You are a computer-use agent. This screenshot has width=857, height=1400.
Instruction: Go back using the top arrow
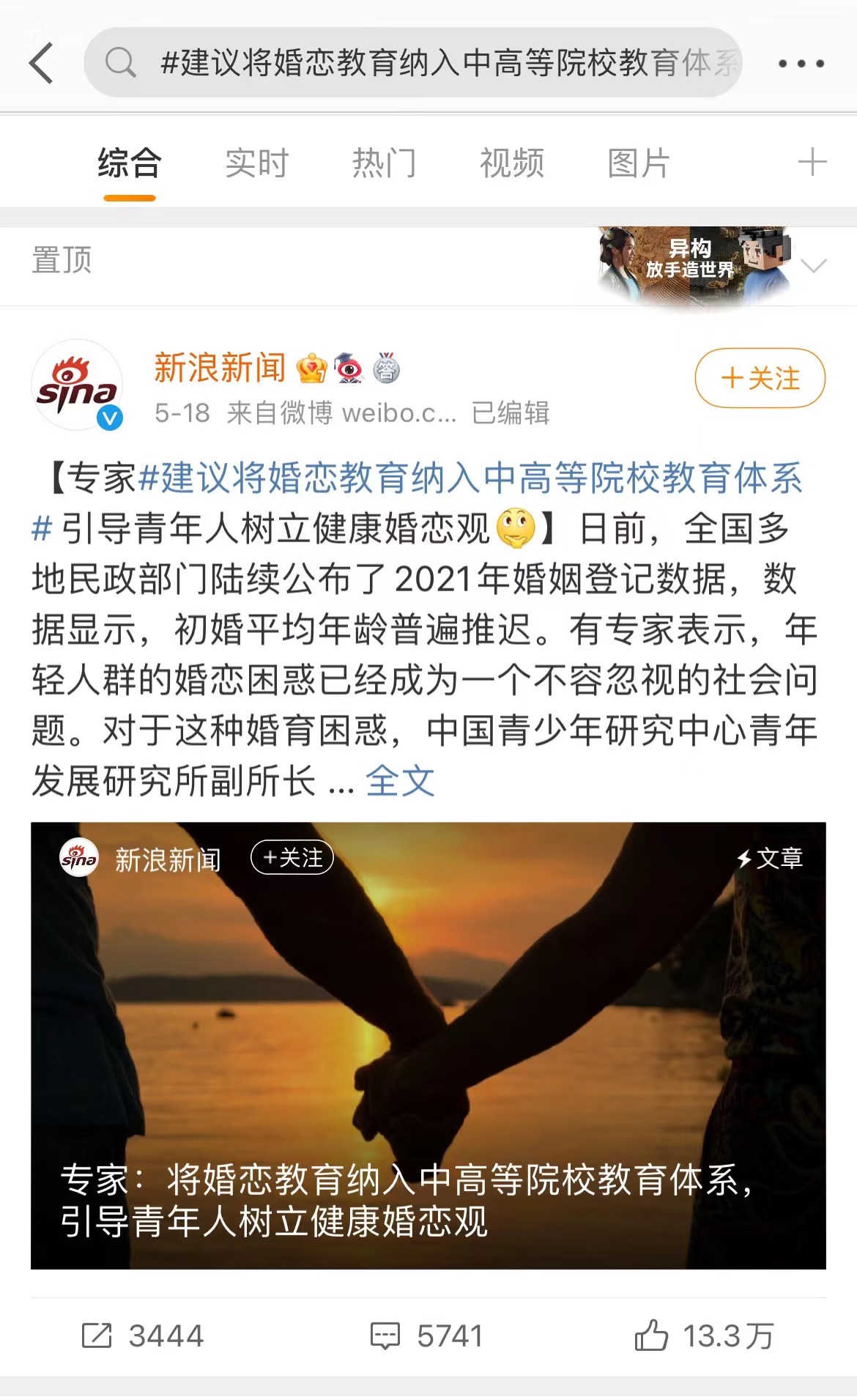click(x=42, y=64)
